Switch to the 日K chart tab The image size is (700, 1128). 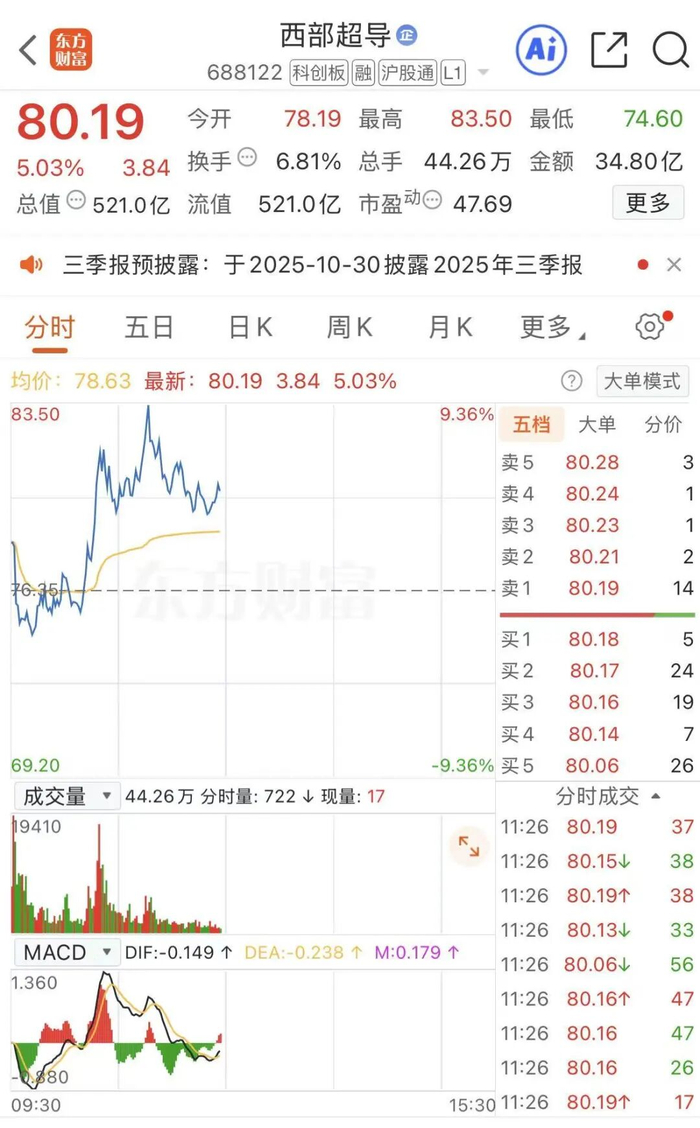250,327
